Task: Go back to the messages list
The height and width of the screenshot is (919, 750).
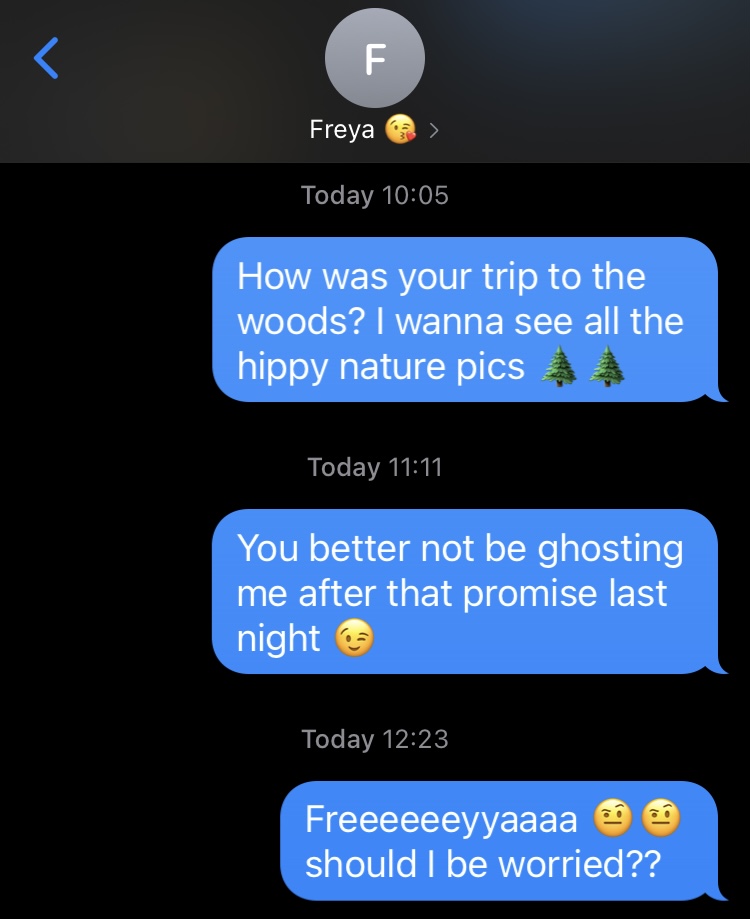Action: pyautogui.click(x=46, y=59)
